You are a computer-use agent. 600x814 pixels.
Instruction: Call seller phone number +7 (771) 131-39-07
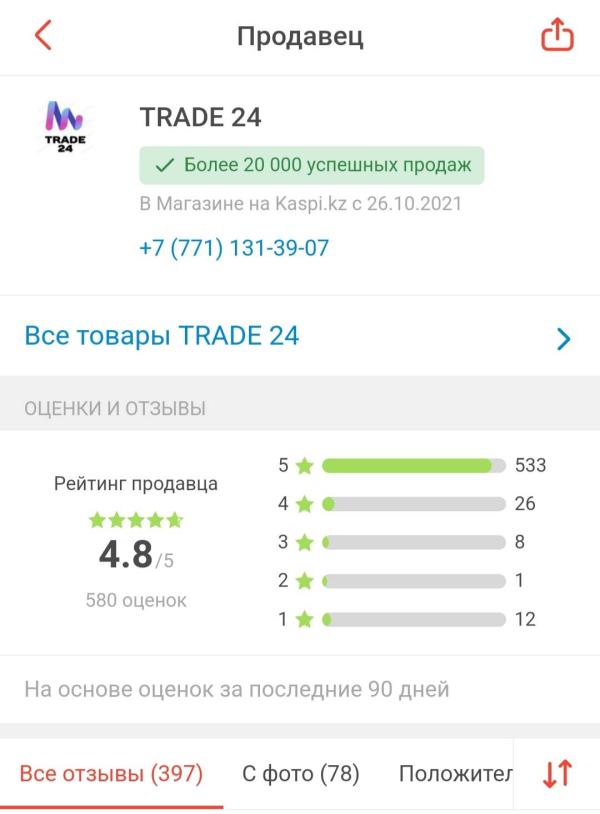coord(234,248)
